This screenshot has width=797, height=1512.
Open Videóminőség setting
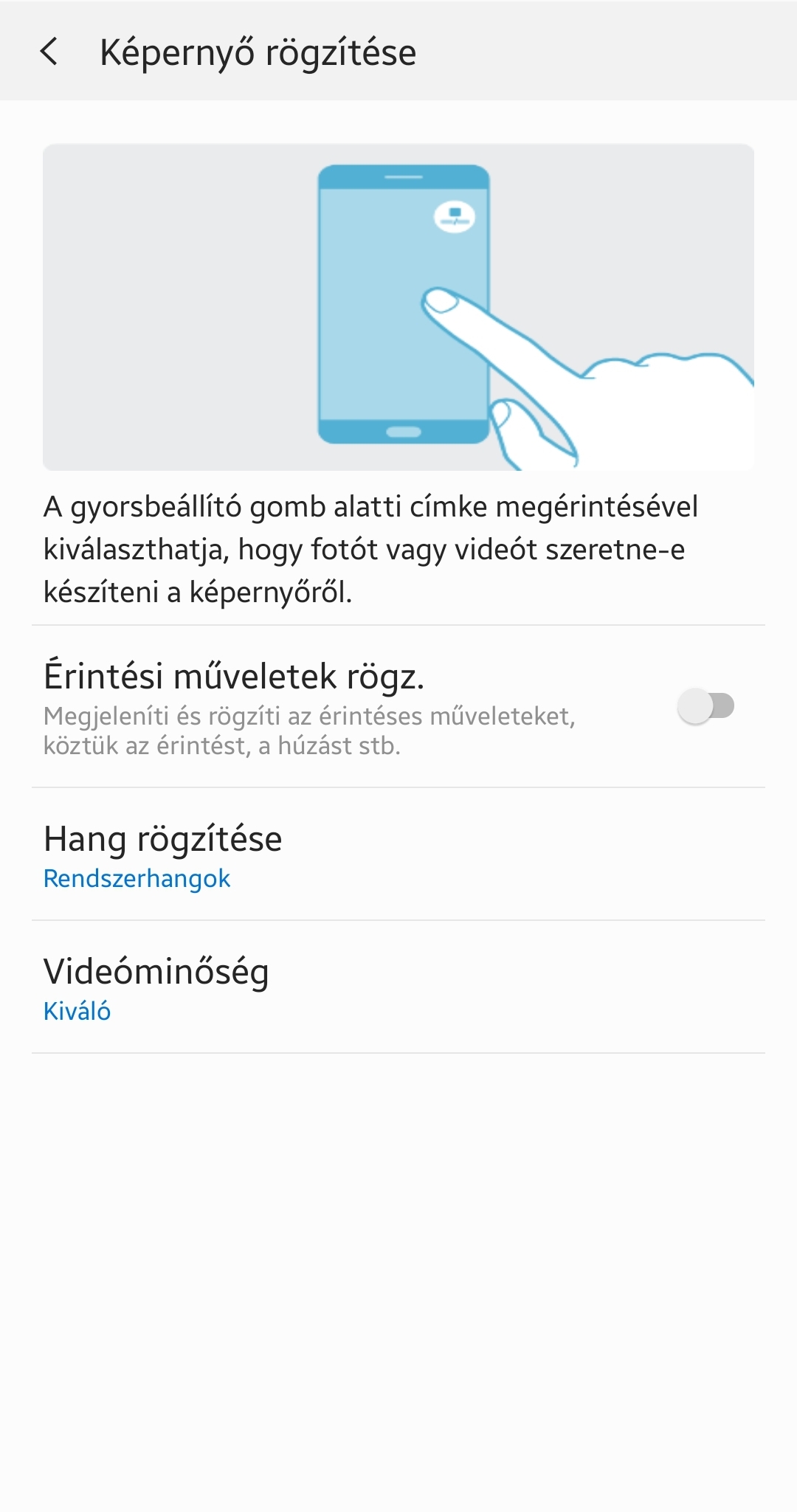tap(398, 987)
